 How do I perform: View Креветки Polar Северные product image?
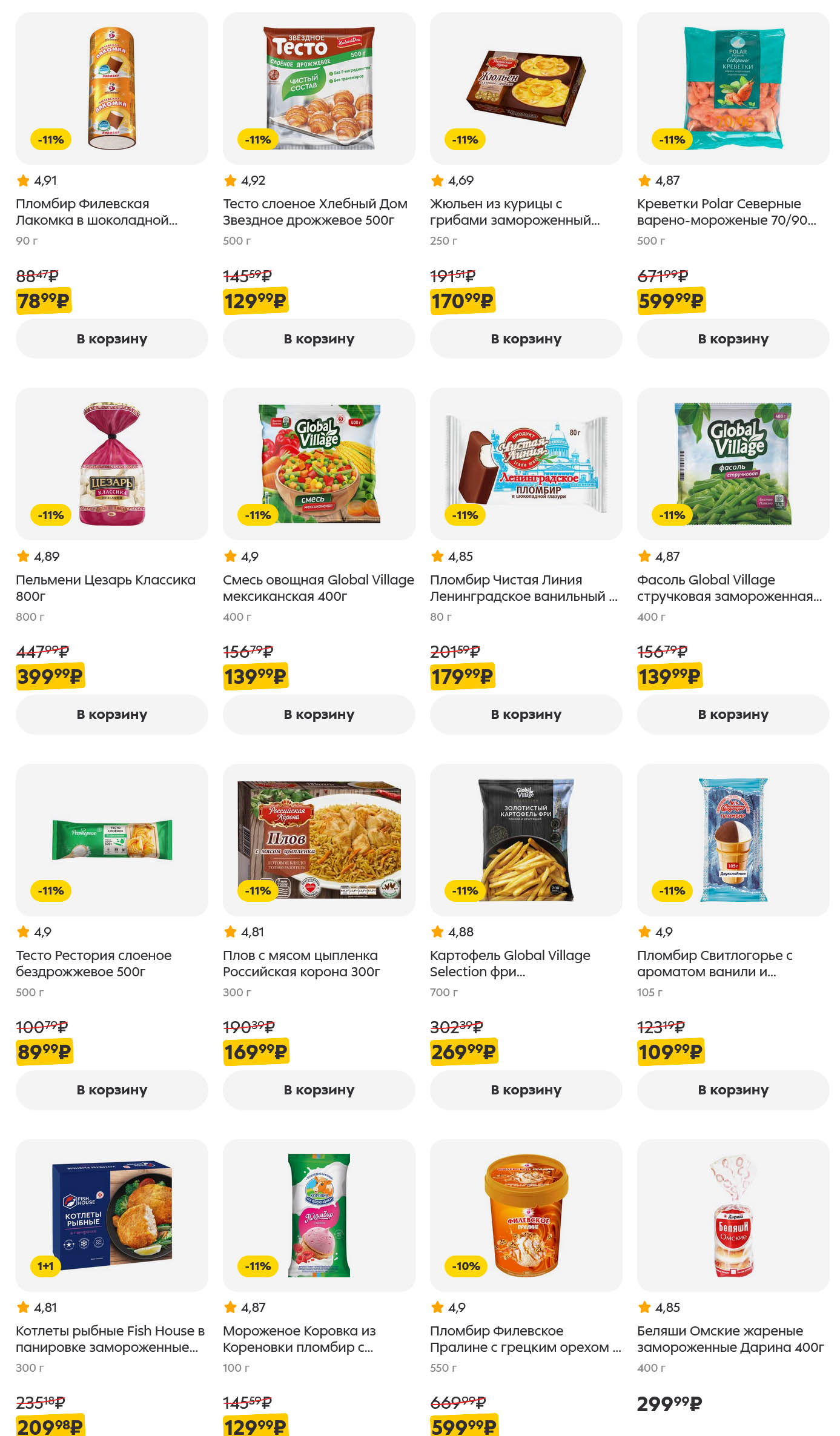coord(733,88)
